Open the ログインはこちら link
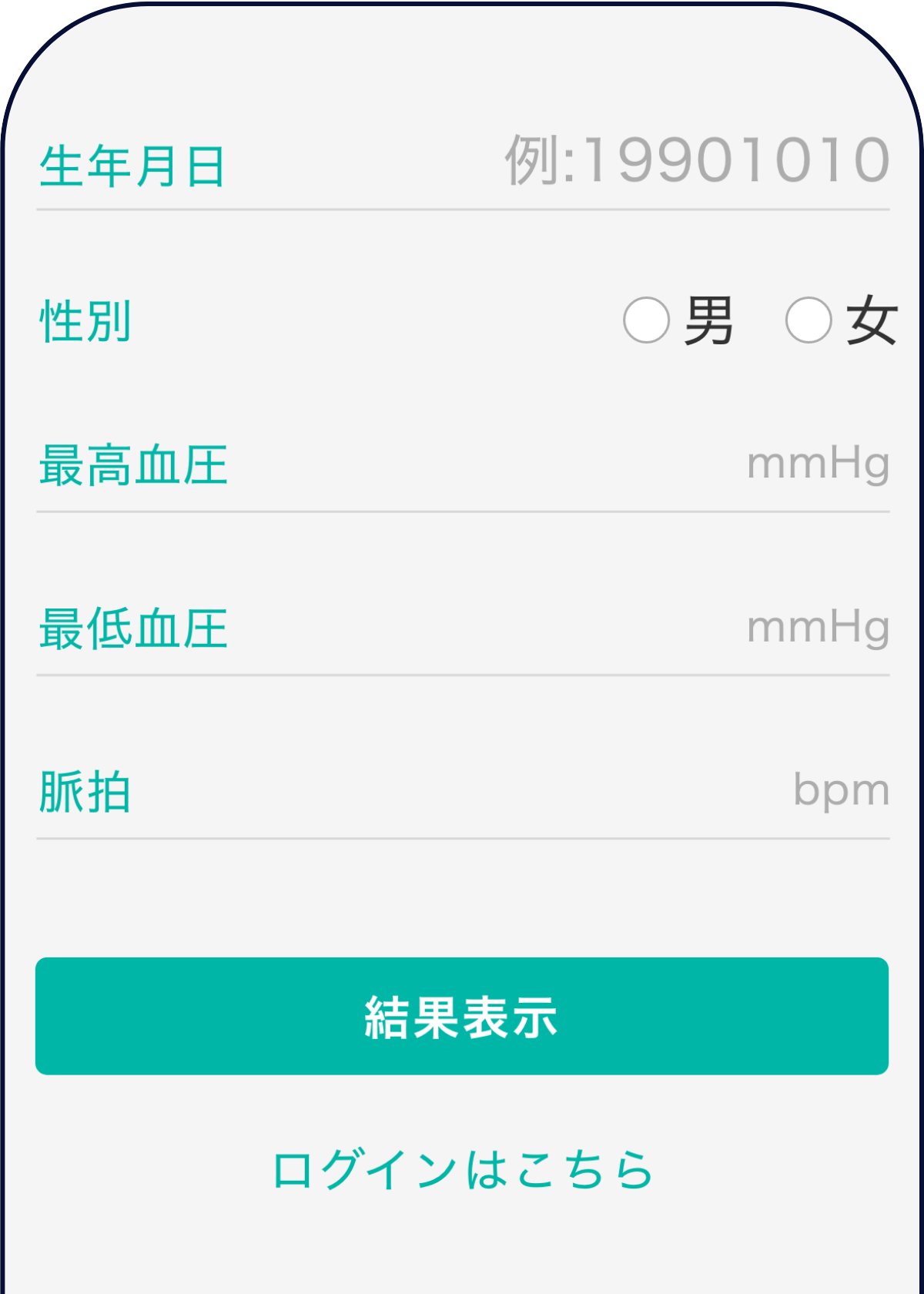924x1294 pixels. coord(462,1170)
